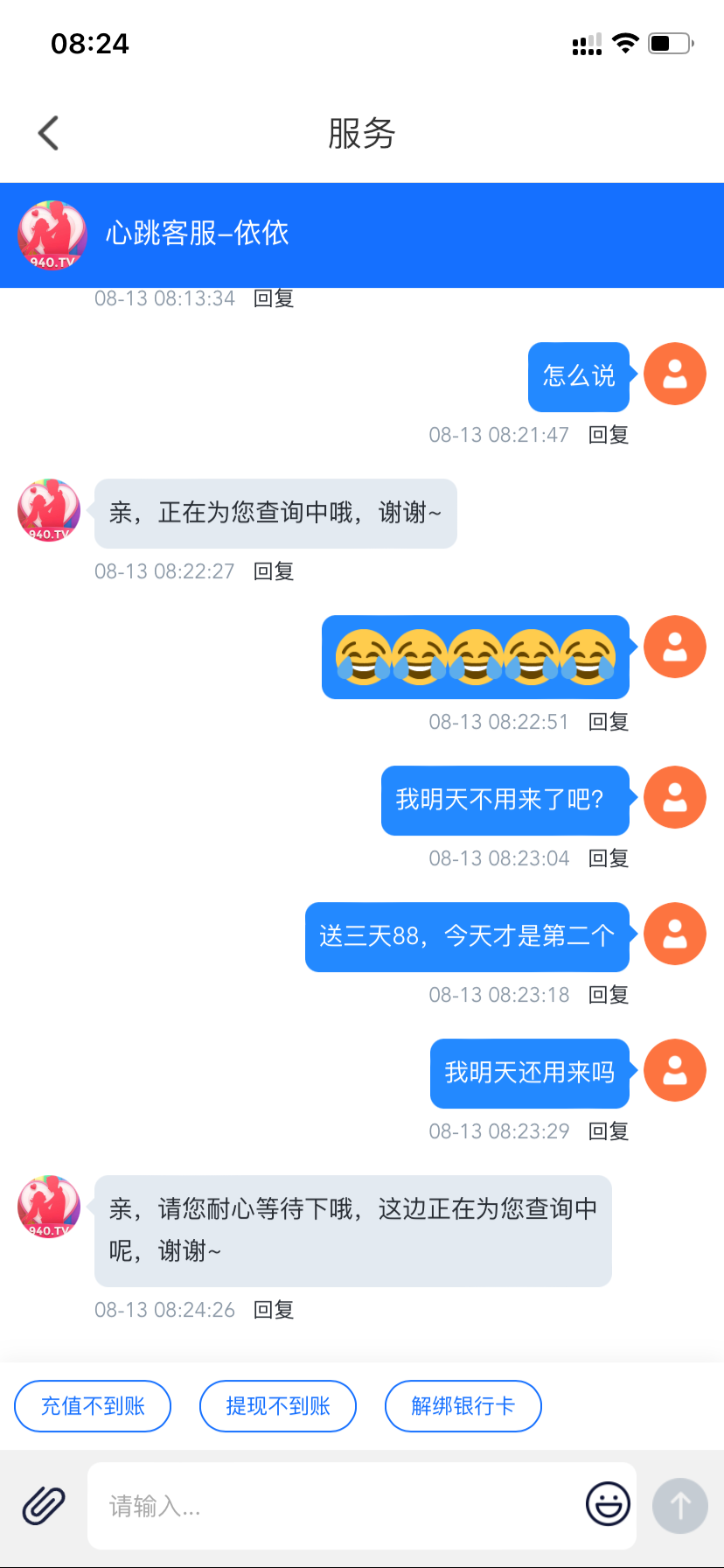Choose the 提现不到账 chip
724x1568 pixels.
click(x=278, y=1406)
